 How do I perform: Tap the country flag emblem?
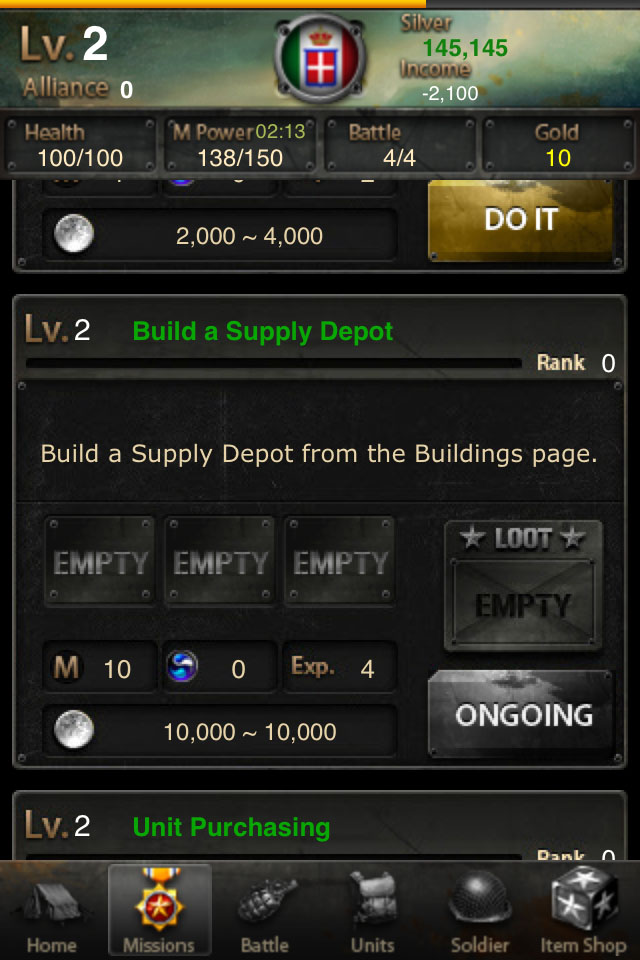click(321, 58)
